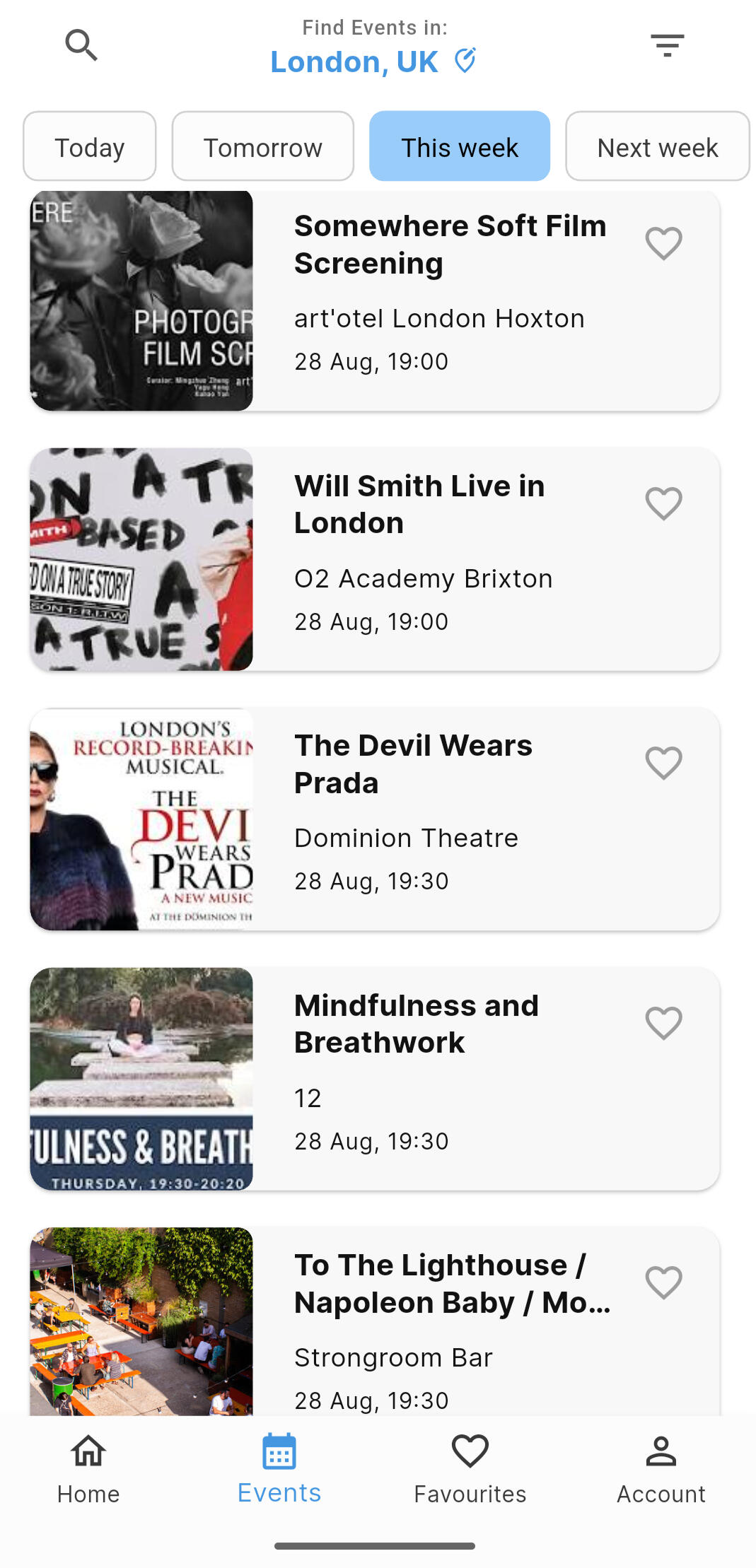This screenshot has height=1568, width=756.
Task: Favourite The Devil Wears Prada
Action: pos(663,763)
